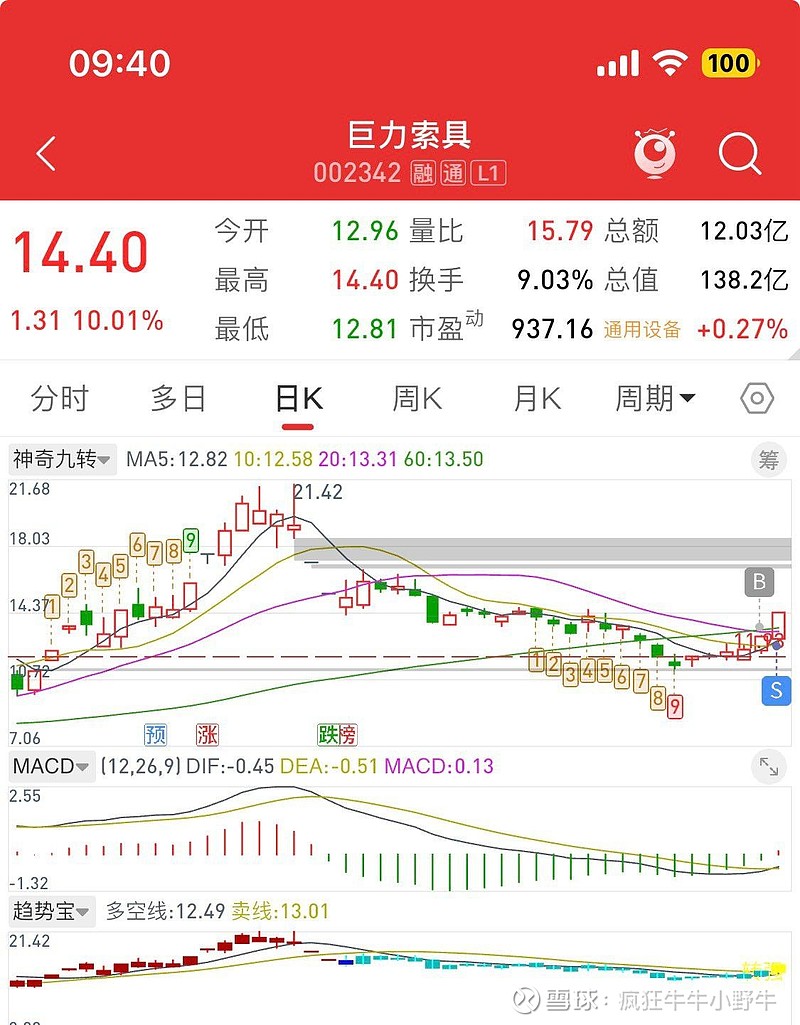Open the search icon in the header
Viewport: 800px width, 1025px height.
point(740,152)
